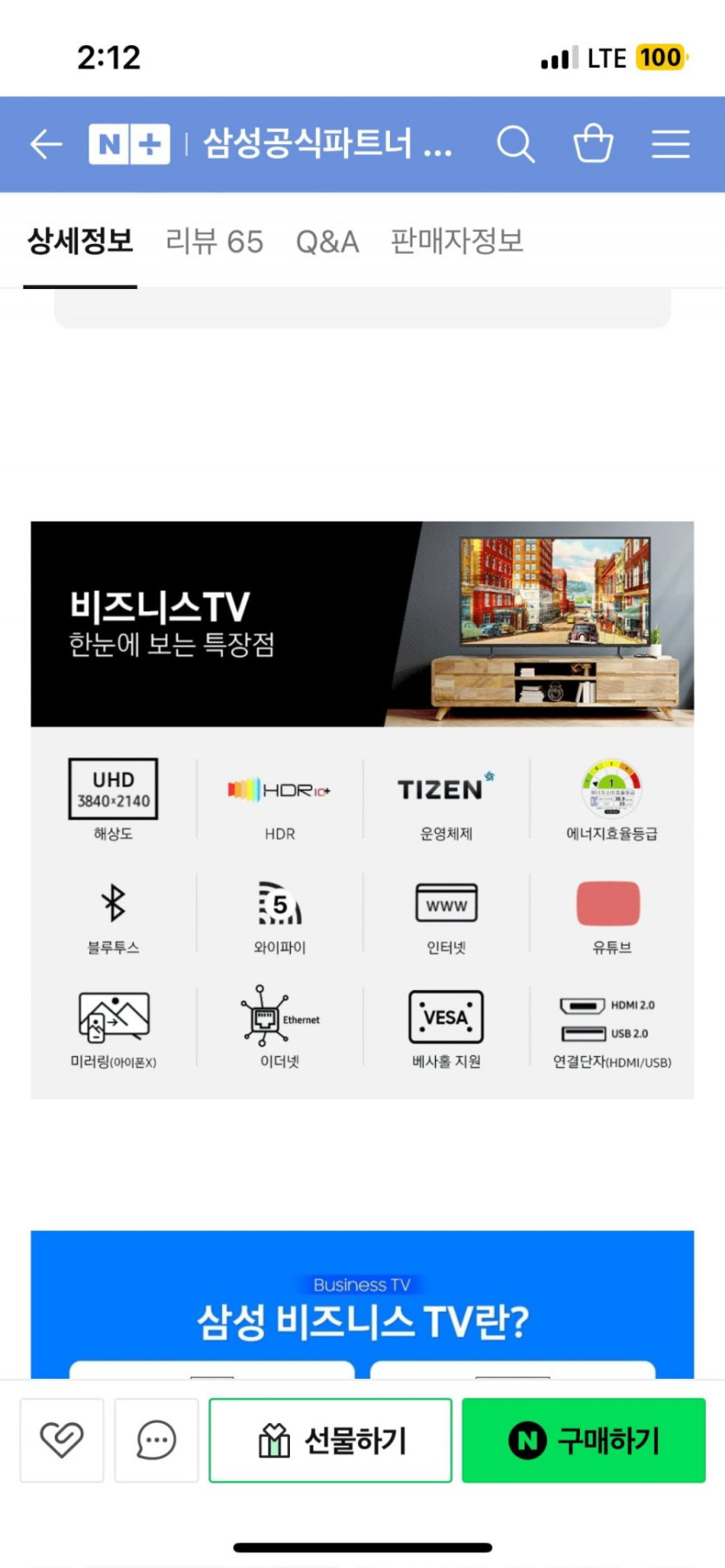The image size is (725, 1568).
Task: Switch to the 상세정보 tab
Action: click(80, 240)
